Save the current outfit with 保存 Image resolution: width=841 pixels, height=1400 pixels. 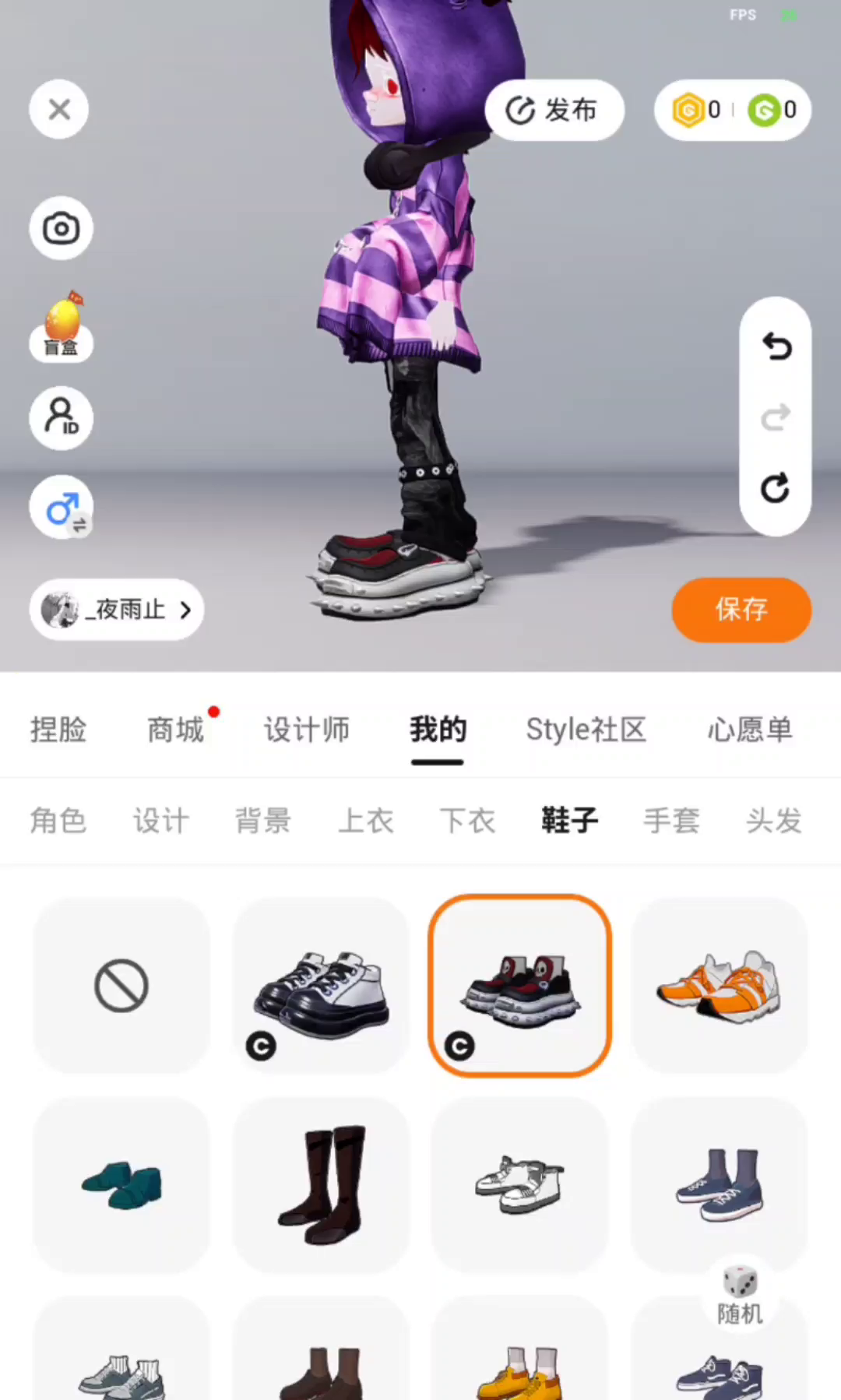[741, 610]
